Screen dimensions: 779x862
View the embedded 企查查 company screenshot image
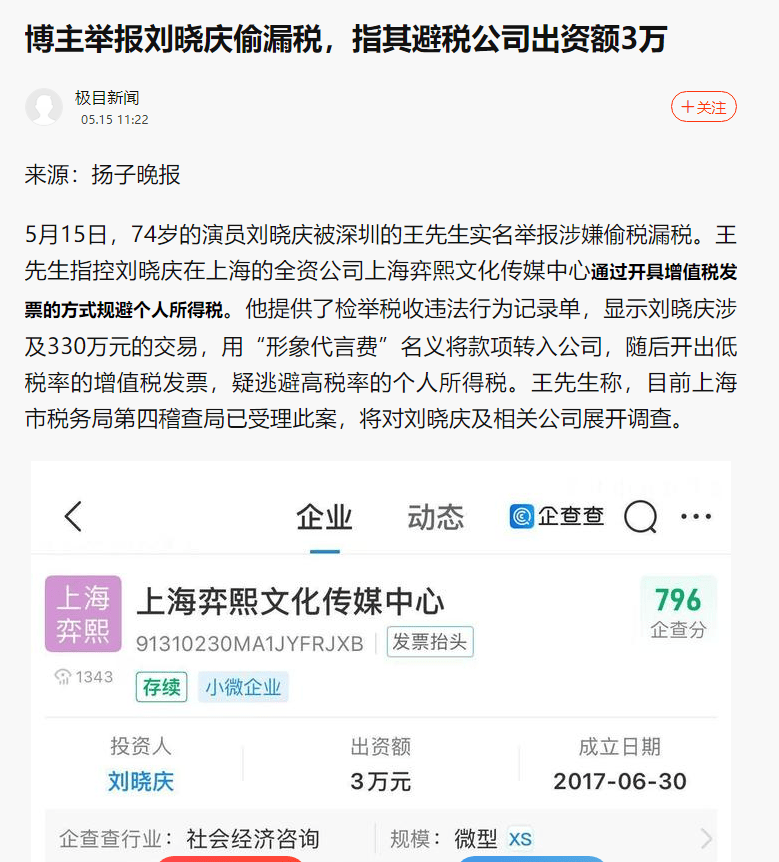380,660
